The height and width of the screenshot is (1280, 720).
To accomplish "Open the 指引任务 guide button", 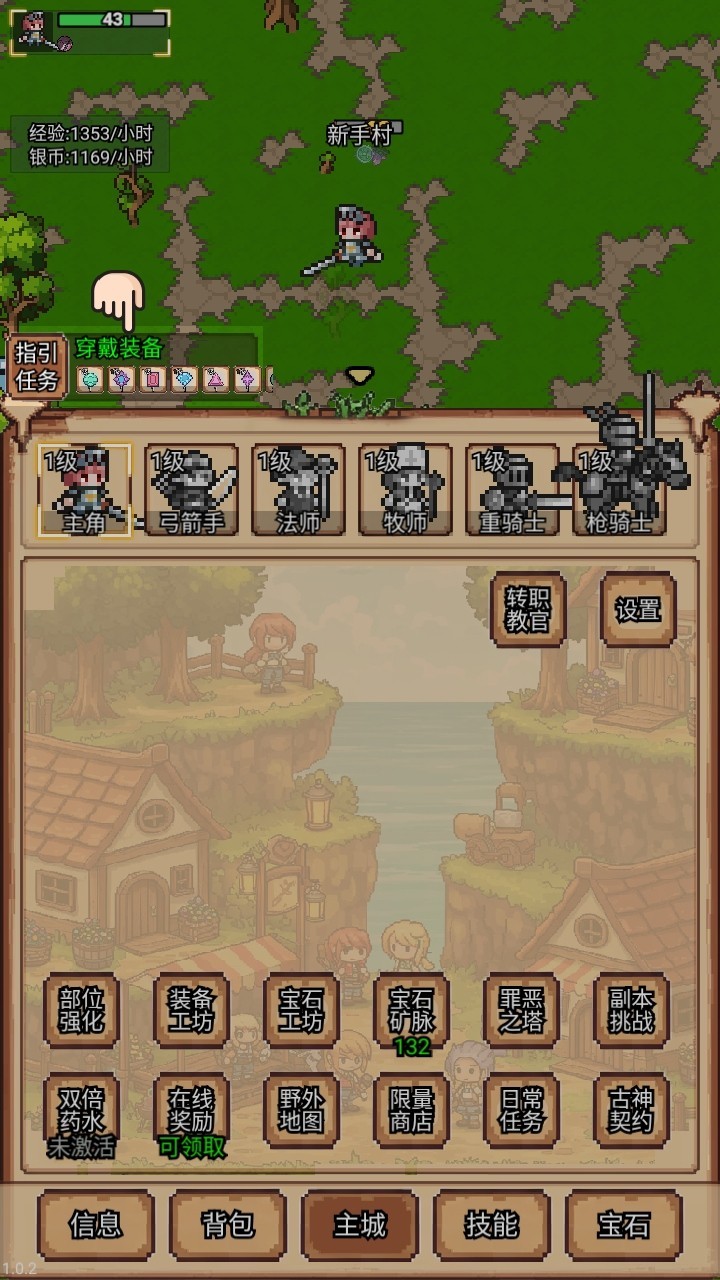I will coord(37,366).
